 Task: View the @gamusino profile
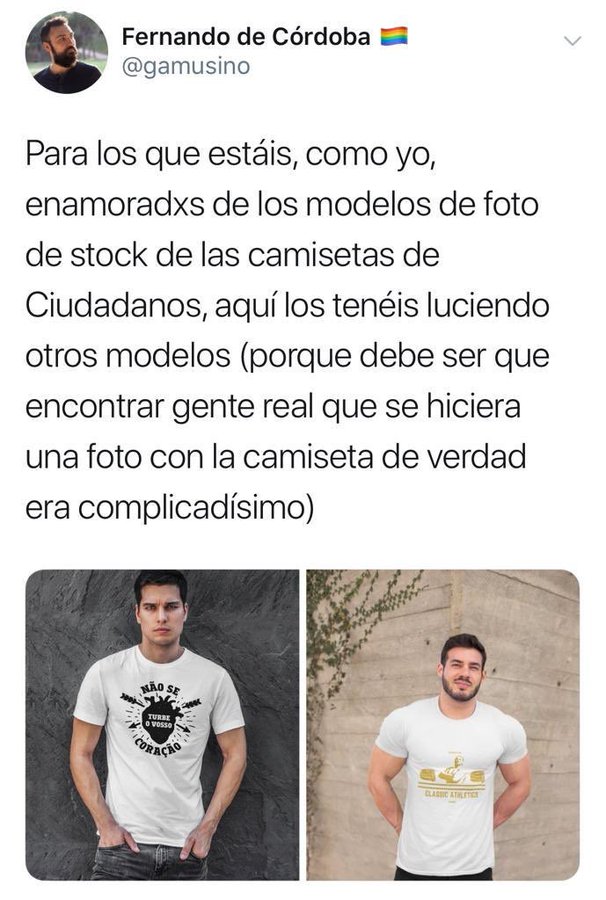click(185, 67)
